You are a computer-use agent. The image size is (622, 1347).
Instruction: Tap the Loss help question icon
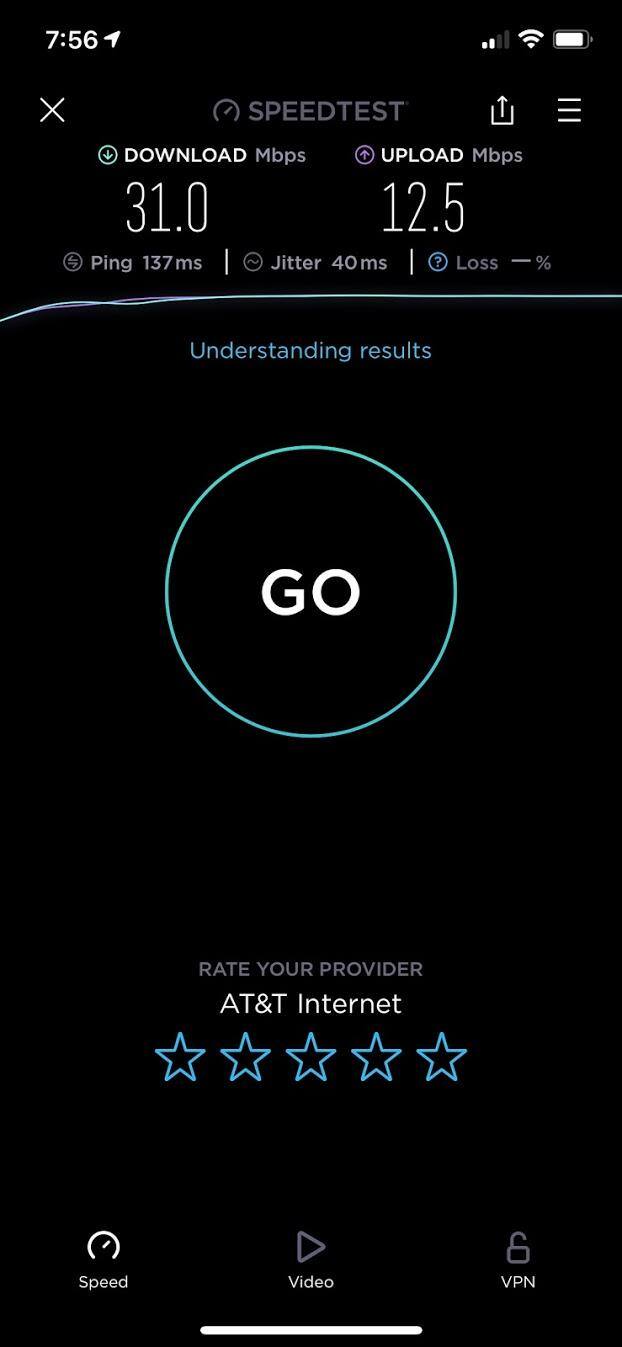click(437, 262)
